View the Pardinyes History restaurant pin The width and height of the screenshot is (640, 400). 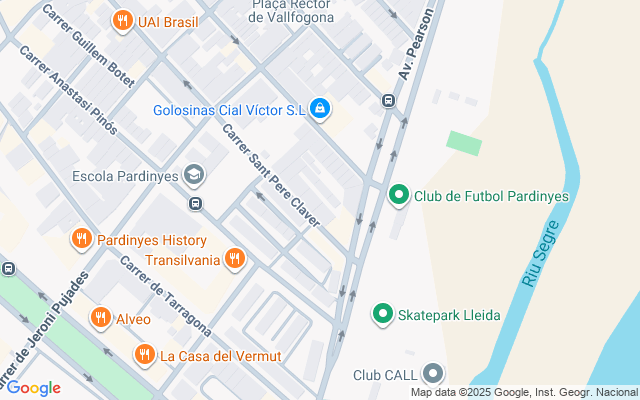pos(82,239)
